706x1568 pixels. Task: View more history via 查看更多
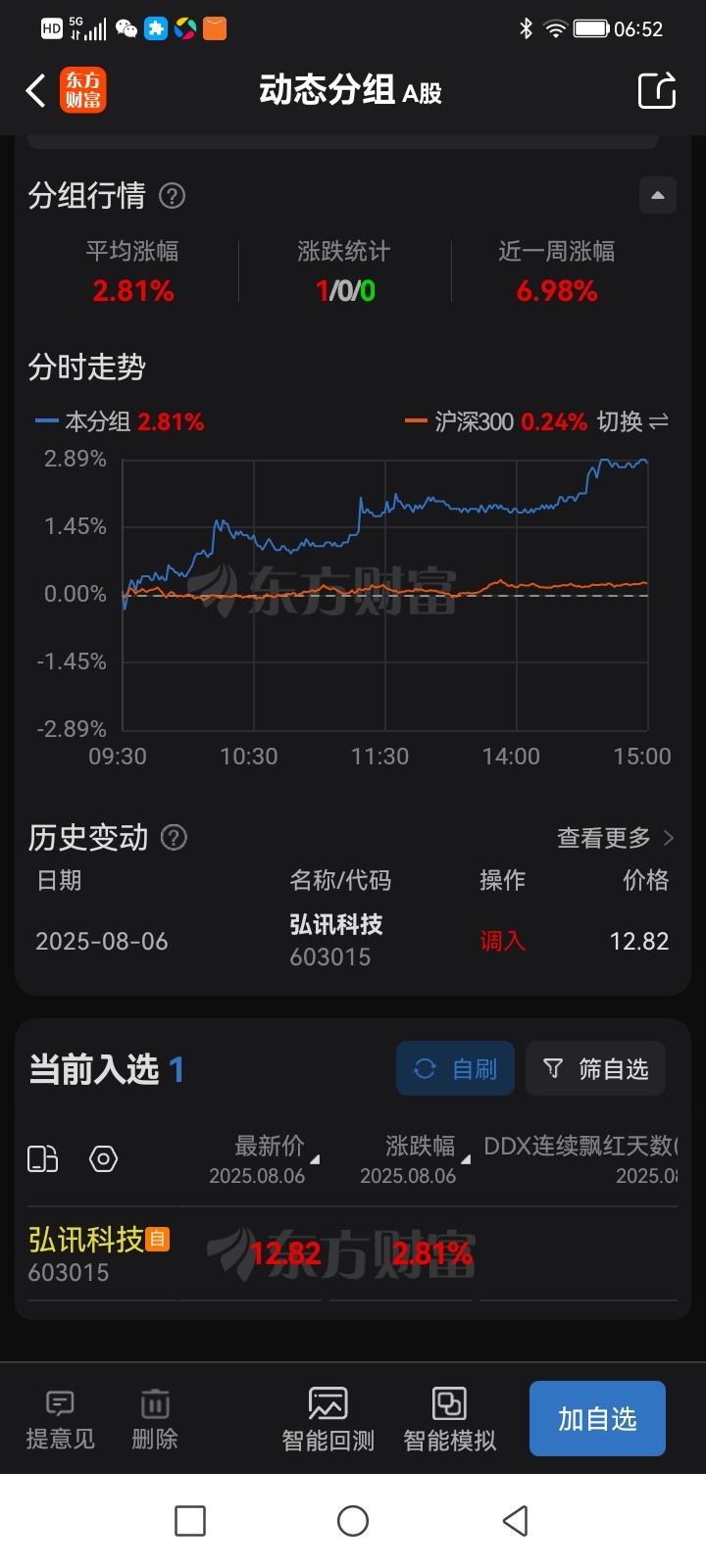pos(615,838)
